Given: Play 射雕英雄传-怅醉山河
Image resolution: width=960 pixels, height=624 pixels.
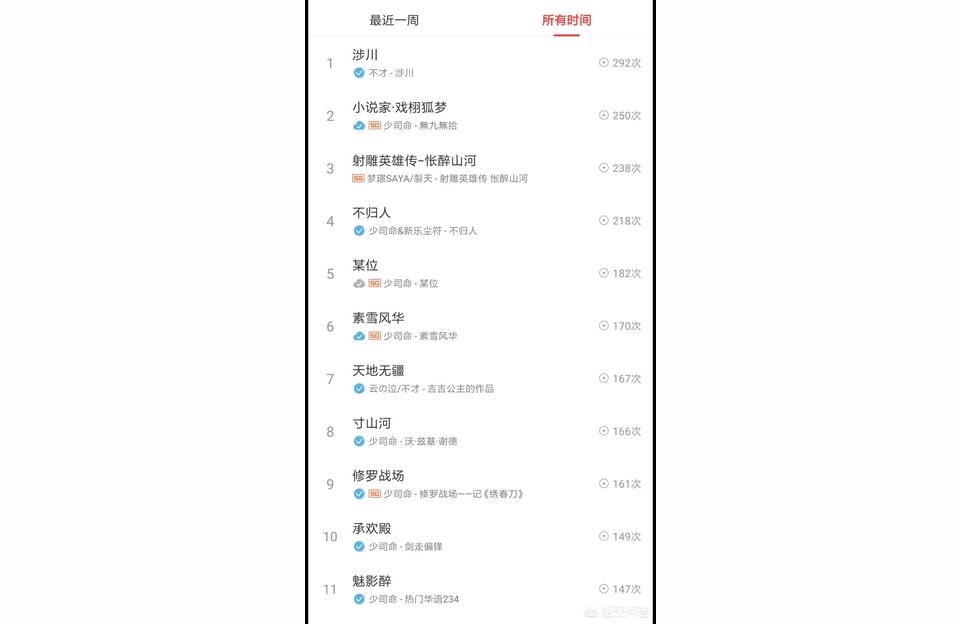Looking at the screenshot, I should coord(414,160).
